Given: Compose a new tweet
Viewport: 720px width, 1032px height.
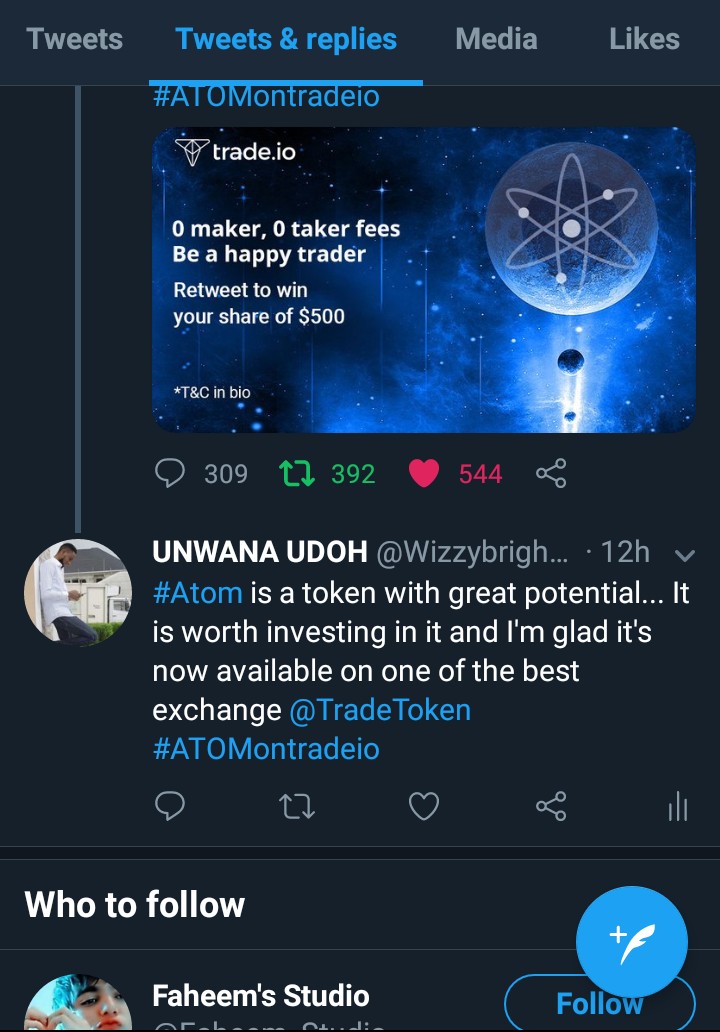Looking at the screenshot, I should (x=632, y=941).
